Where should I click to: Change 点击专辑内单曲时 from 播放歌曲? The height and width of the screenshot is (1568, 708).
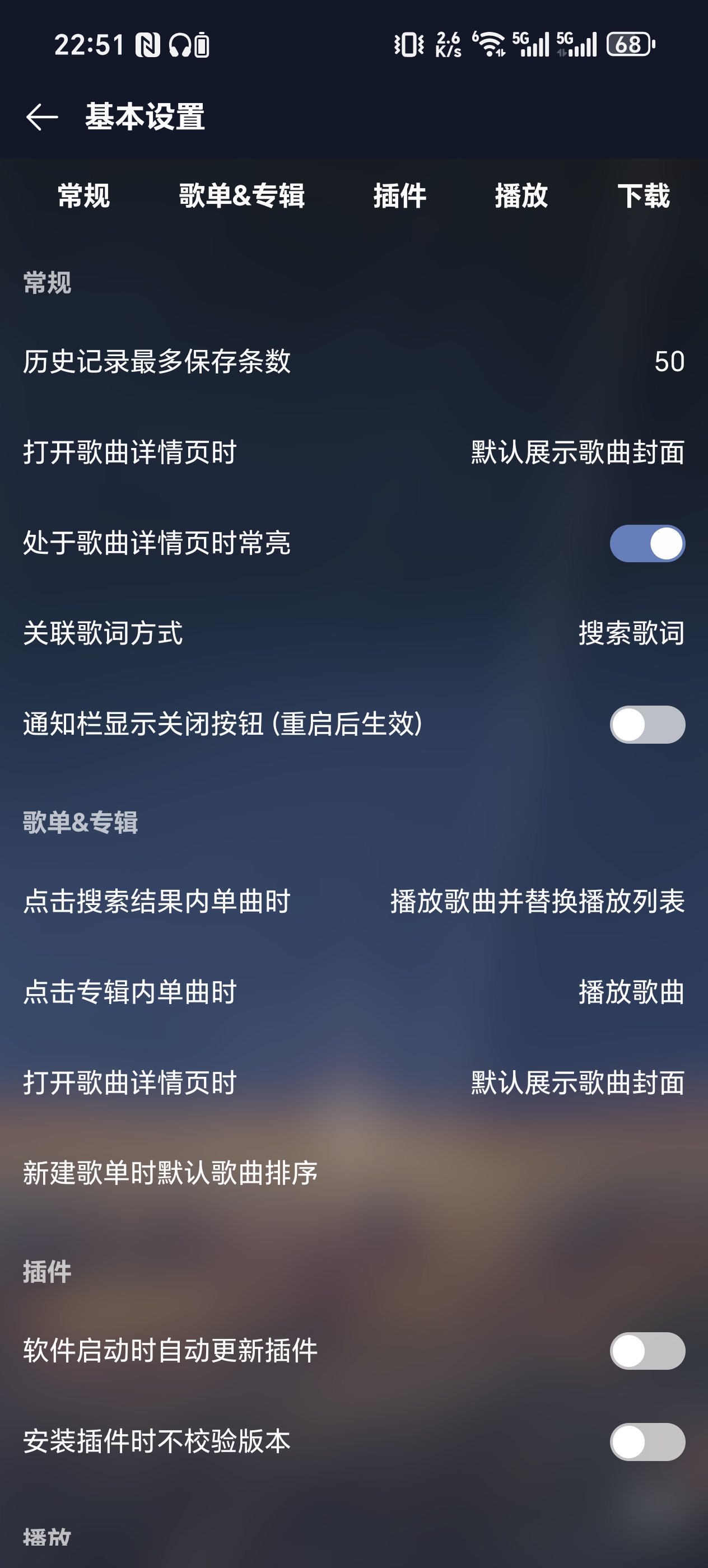(x=353, y=993)
